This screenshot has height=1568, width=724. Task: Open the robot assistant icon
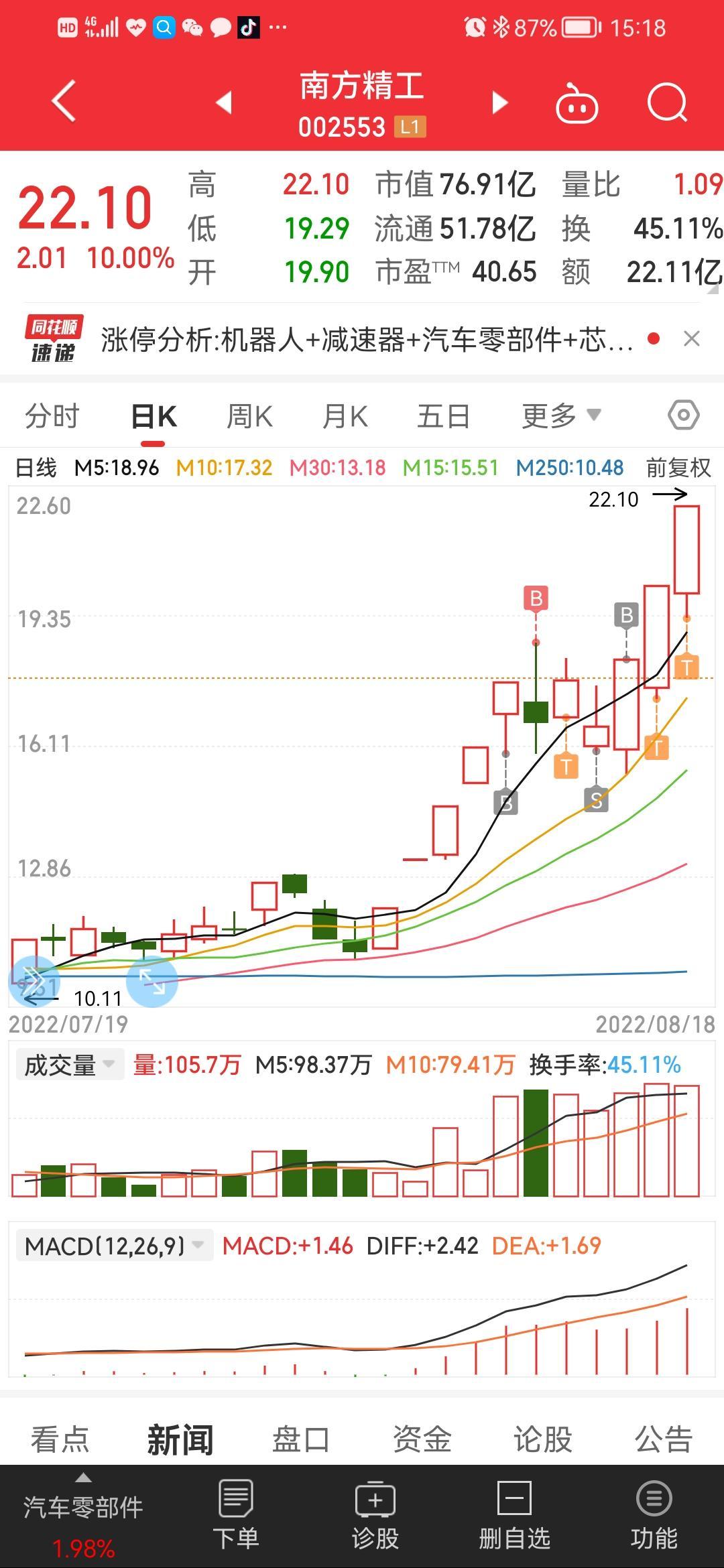[x=577, y=103]
